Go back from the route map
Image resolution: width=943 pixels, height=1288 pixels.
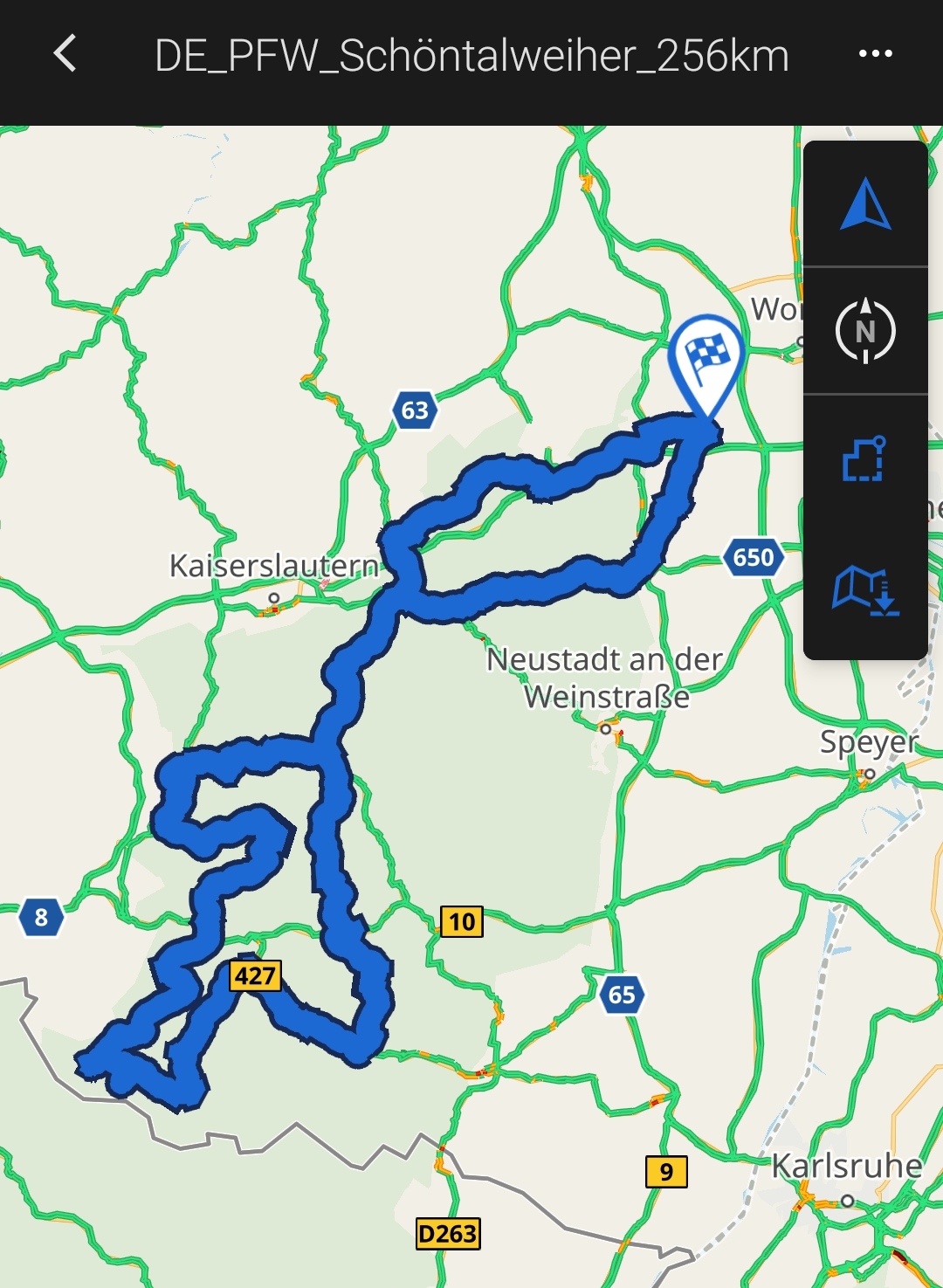coord(65,54)
